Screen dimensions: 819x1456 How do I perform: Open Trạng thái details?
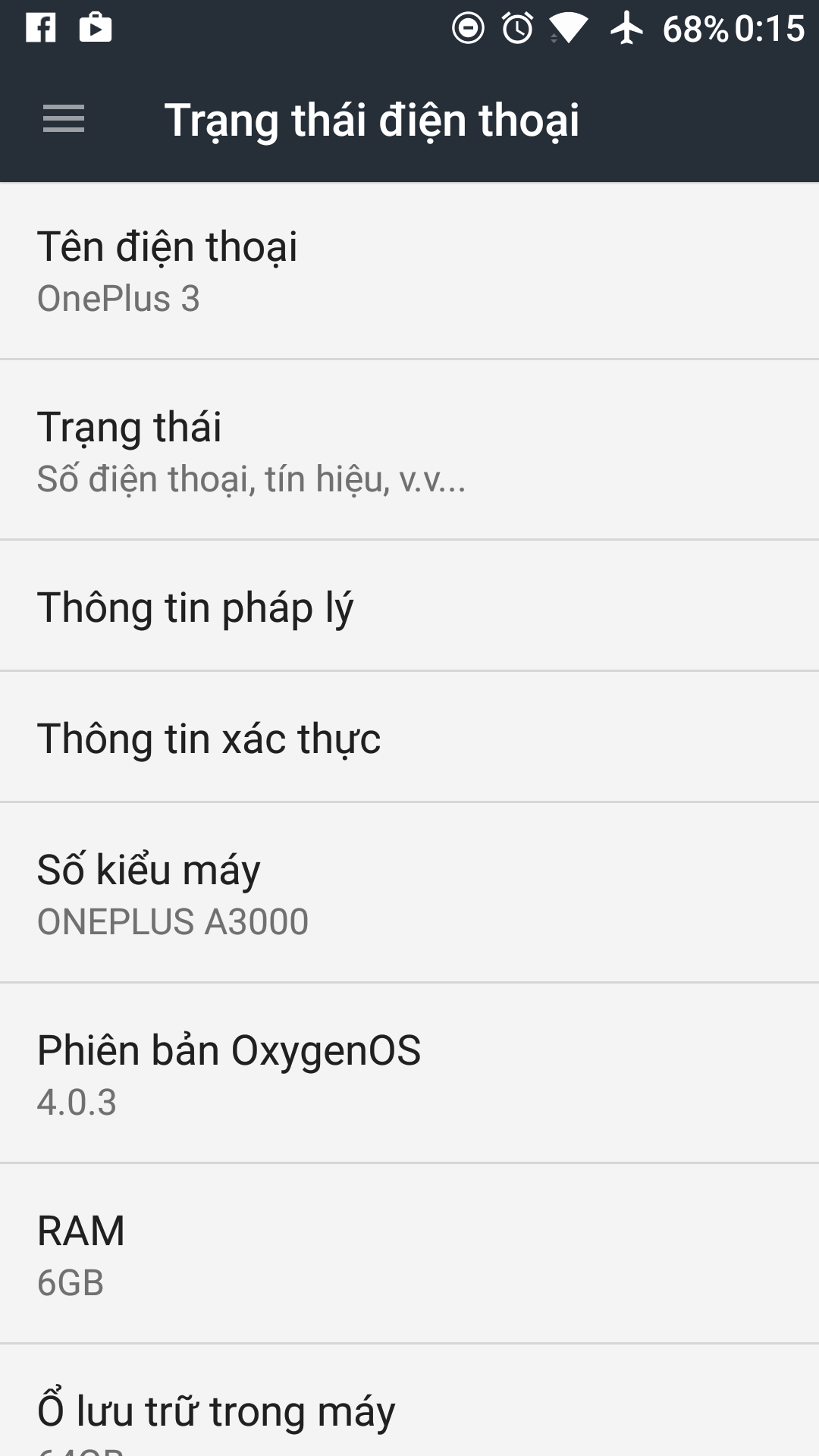tap(409, 450)
